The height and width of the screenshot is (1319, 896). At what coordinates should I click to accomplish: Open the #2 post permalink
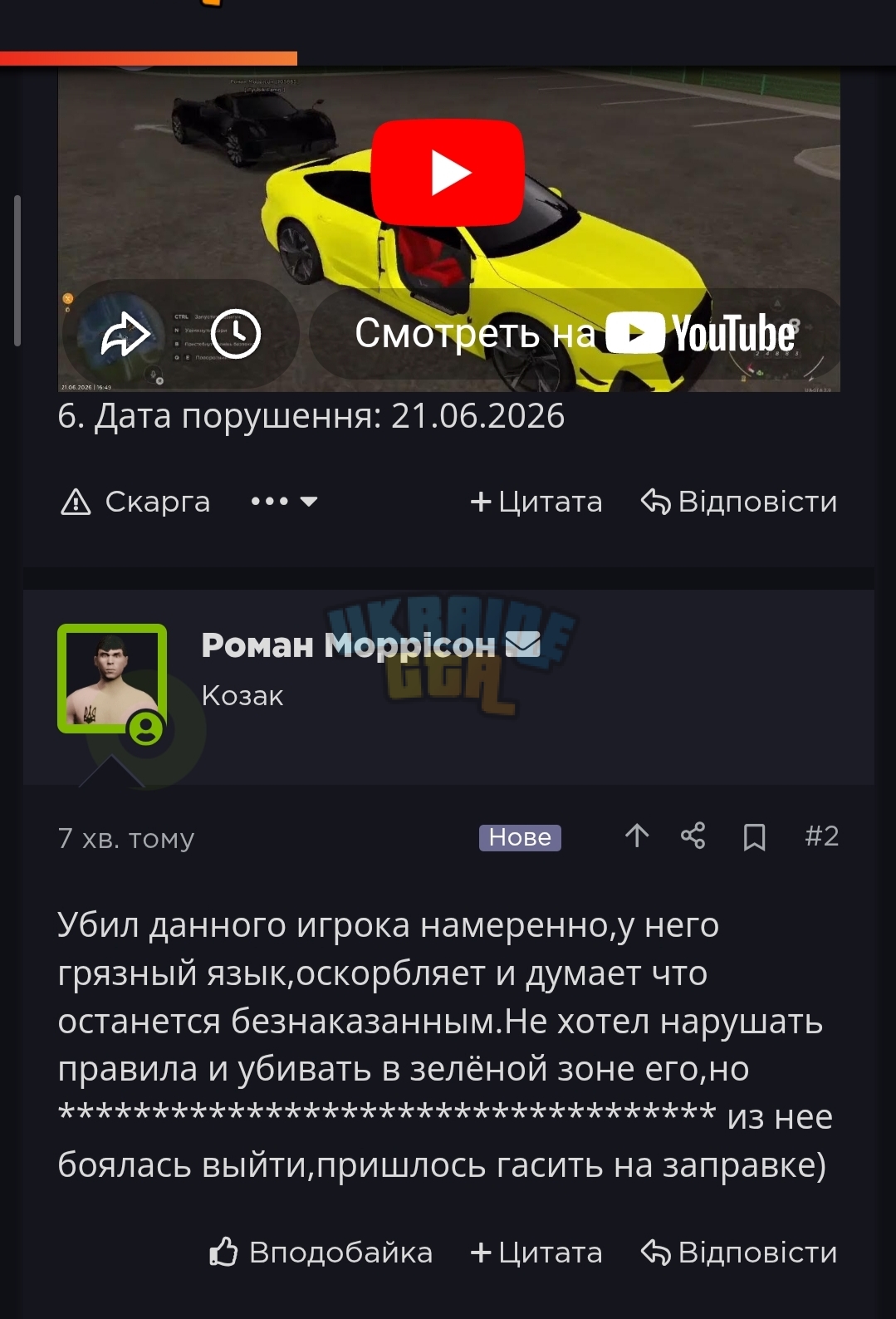coord(822,836)
